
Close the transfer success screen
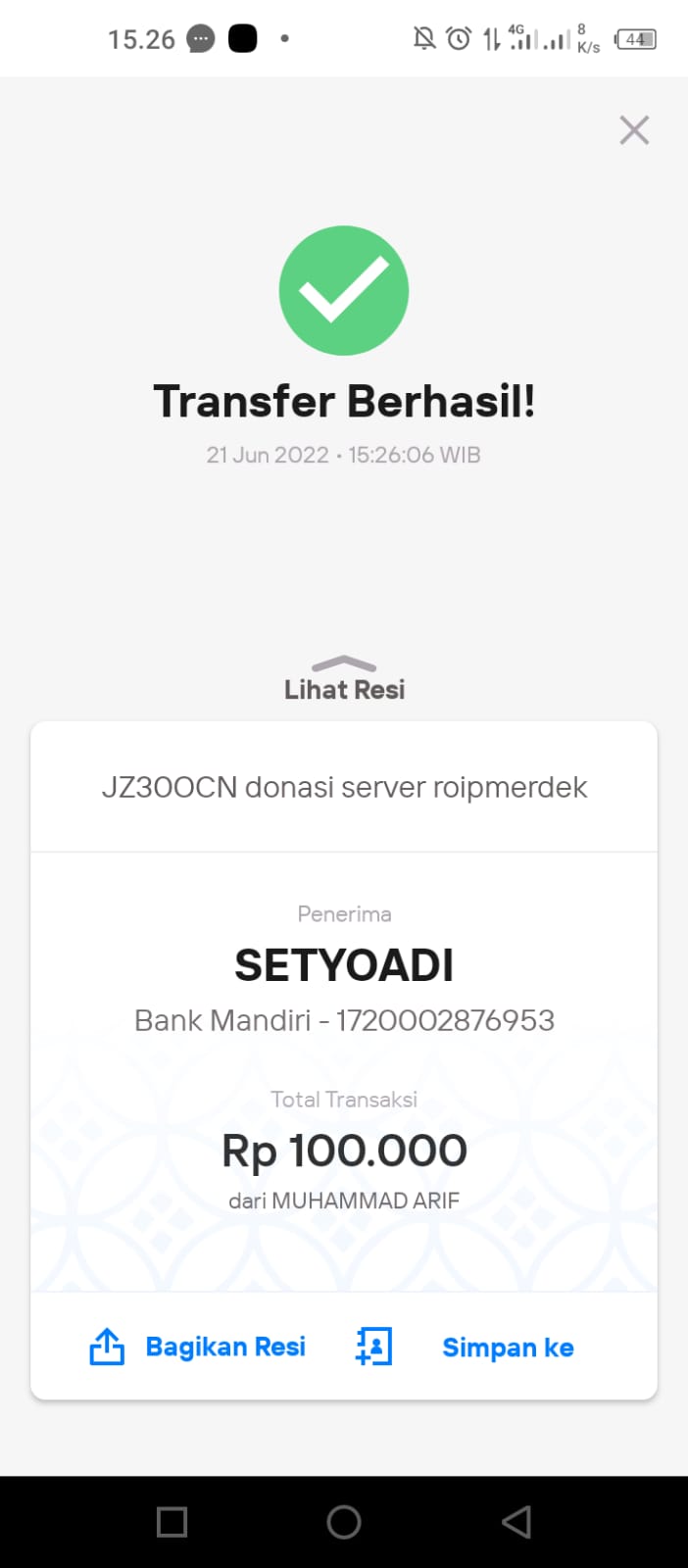[x=634, y=129]
